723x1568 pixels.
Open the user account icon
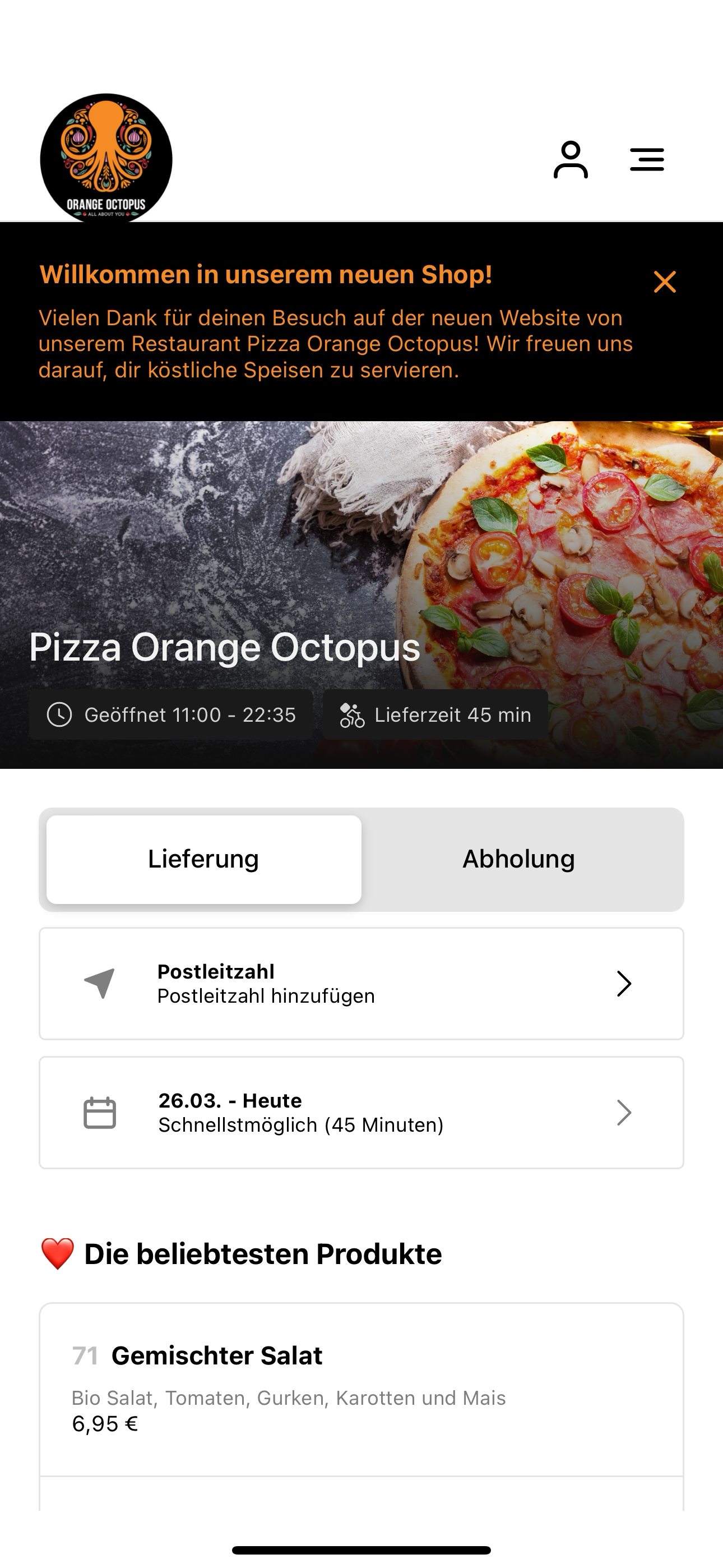coord(570,159)
